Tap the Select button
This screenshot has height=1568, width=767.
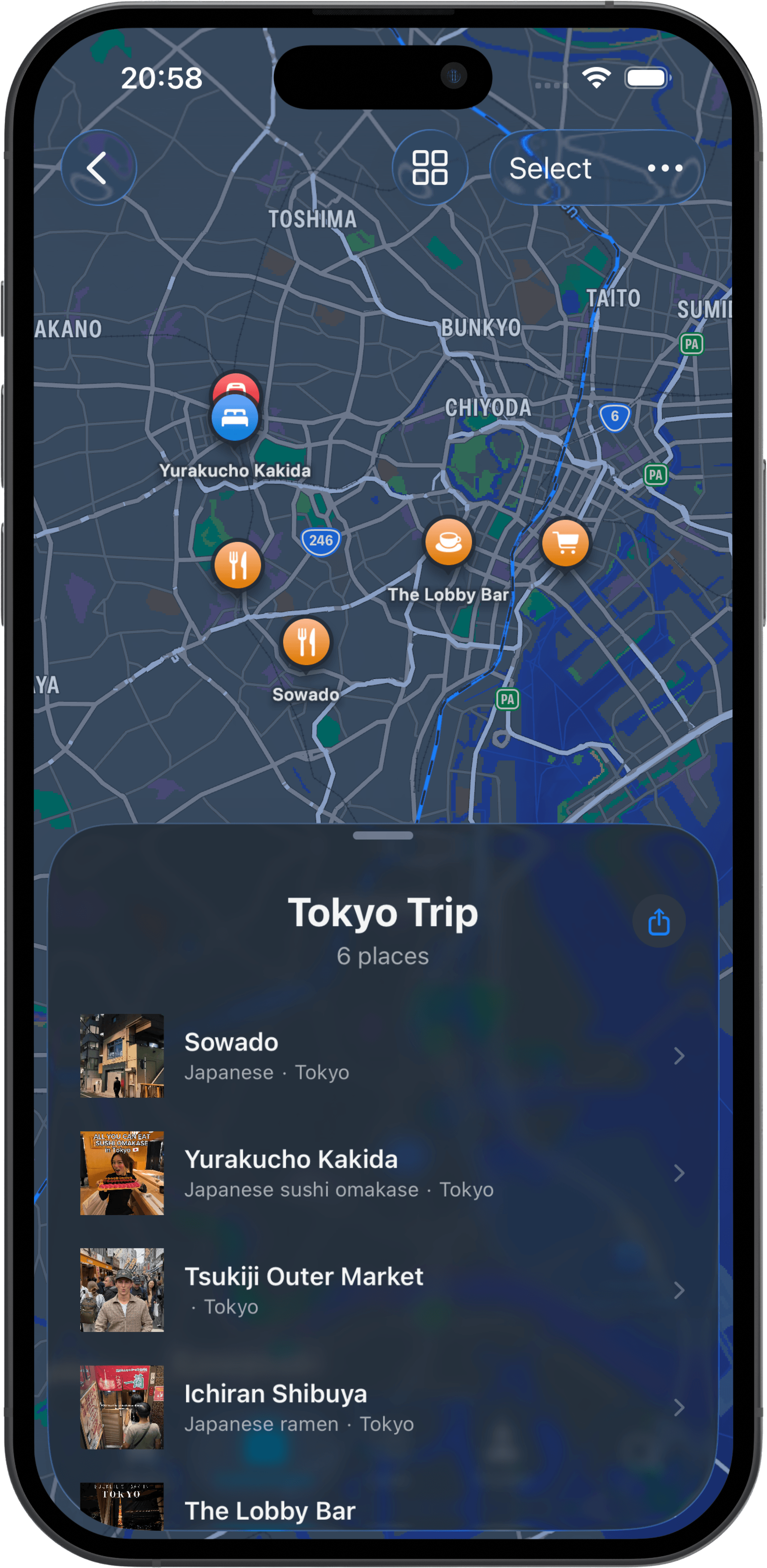(550, 169)
